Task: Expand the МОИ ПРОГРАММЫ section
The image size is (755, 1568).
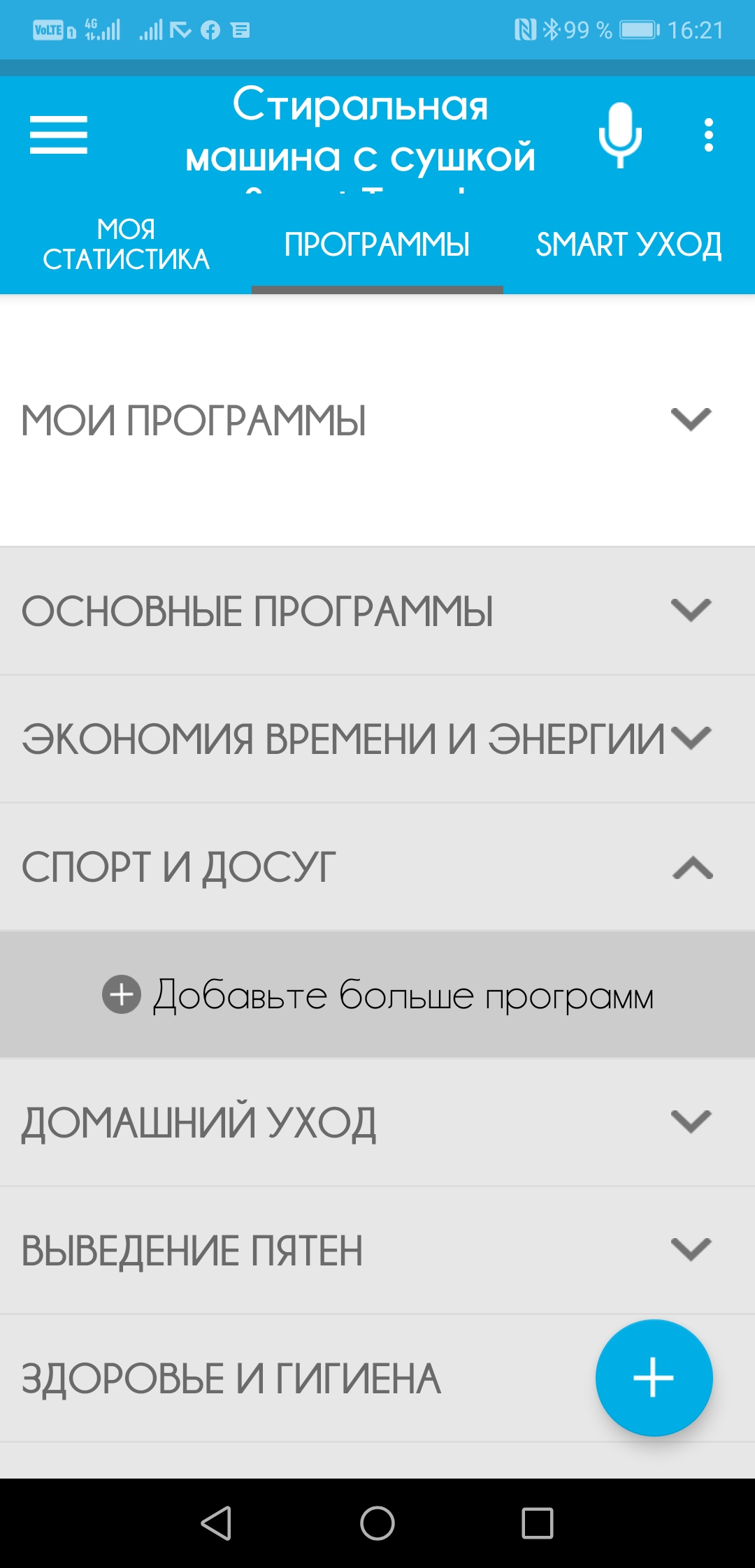Action: tap(377, 420)
